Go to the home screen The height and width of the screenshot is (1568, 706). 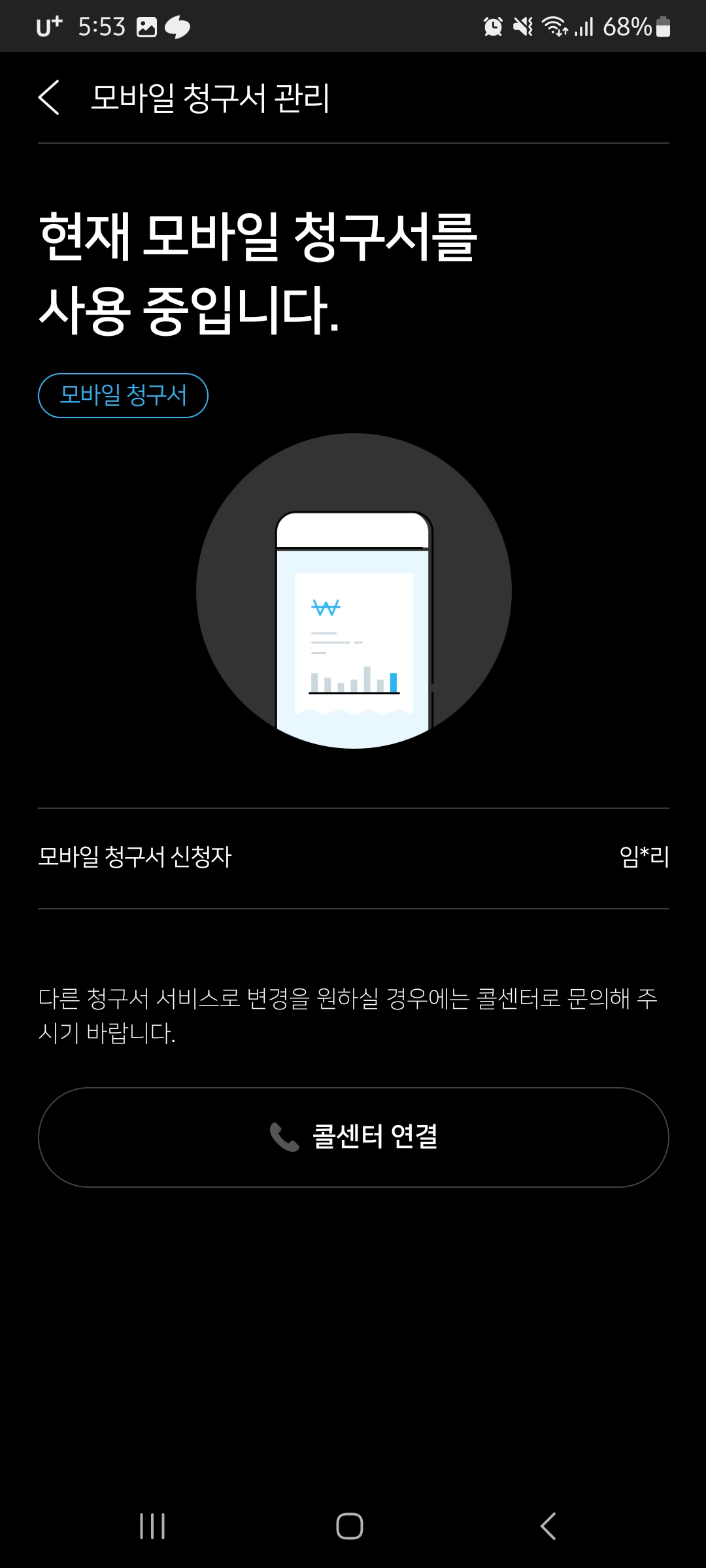pyautogui.click(x=350, y=1526)
